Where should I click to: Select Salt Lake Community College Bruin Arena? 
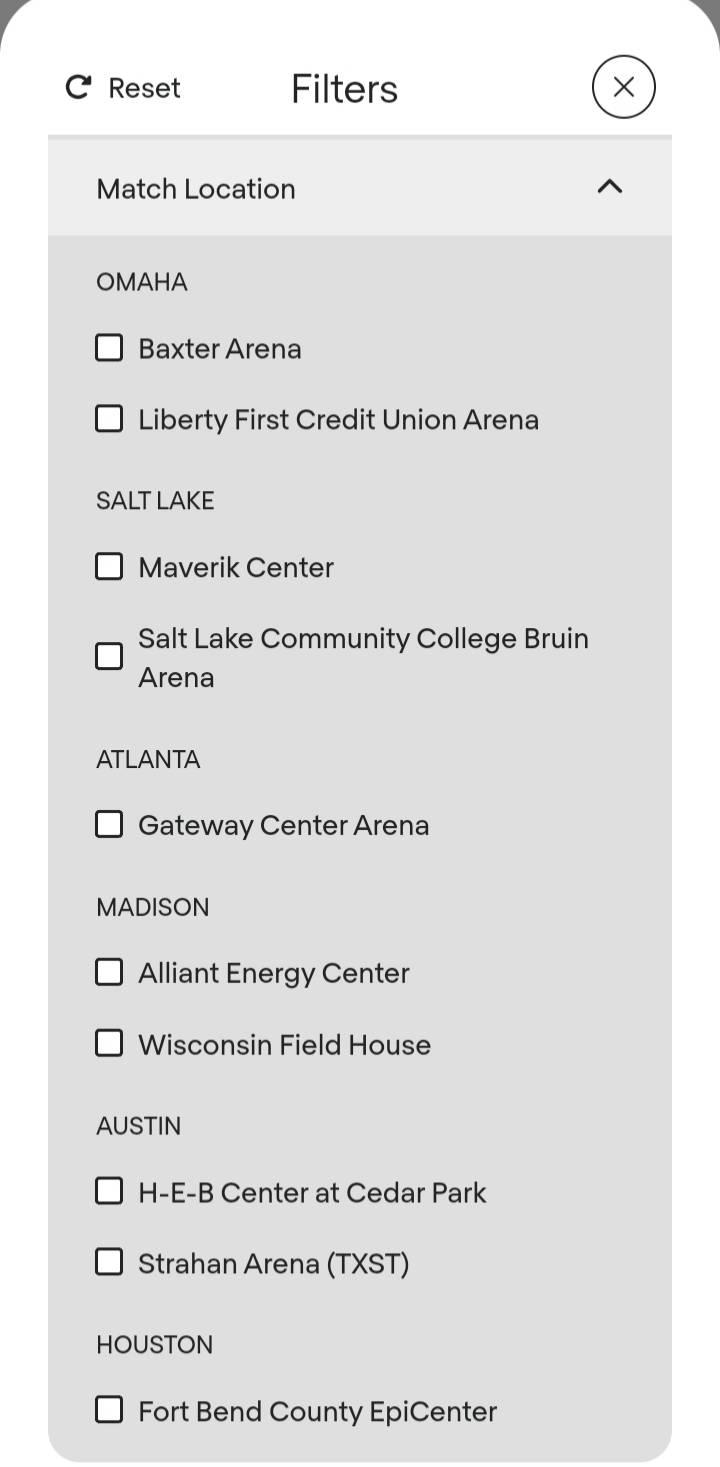[109, 657]
